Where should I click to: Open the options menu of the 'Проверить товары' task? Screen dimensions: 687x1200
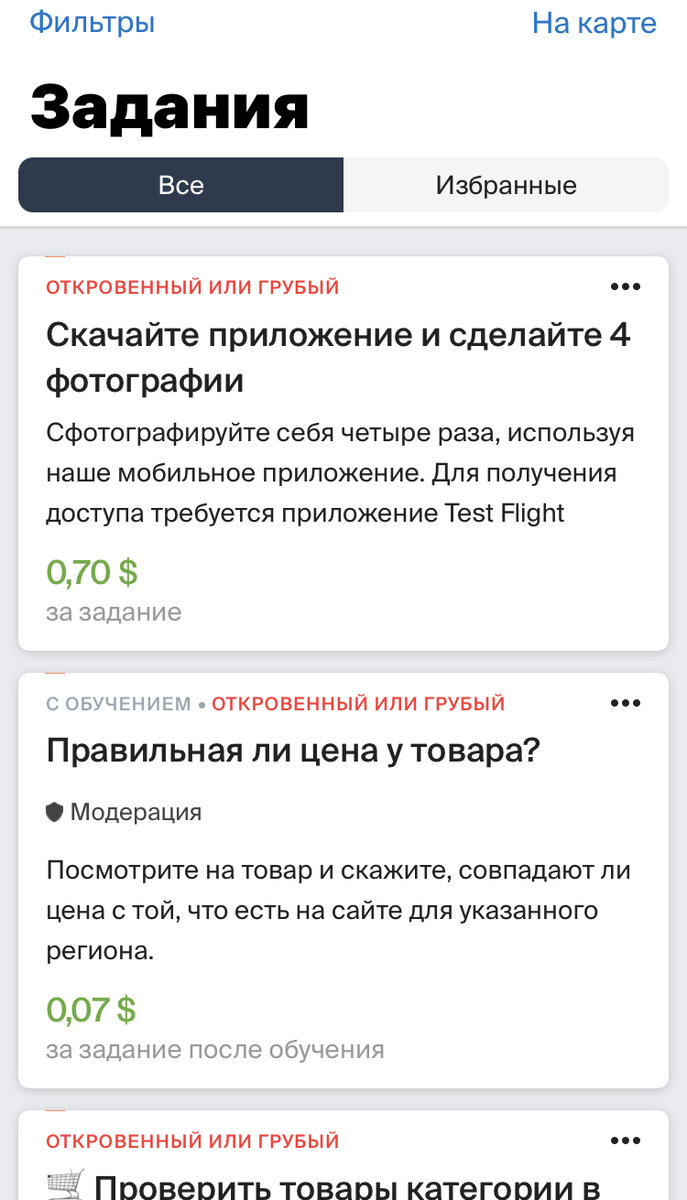(625, 1141)
